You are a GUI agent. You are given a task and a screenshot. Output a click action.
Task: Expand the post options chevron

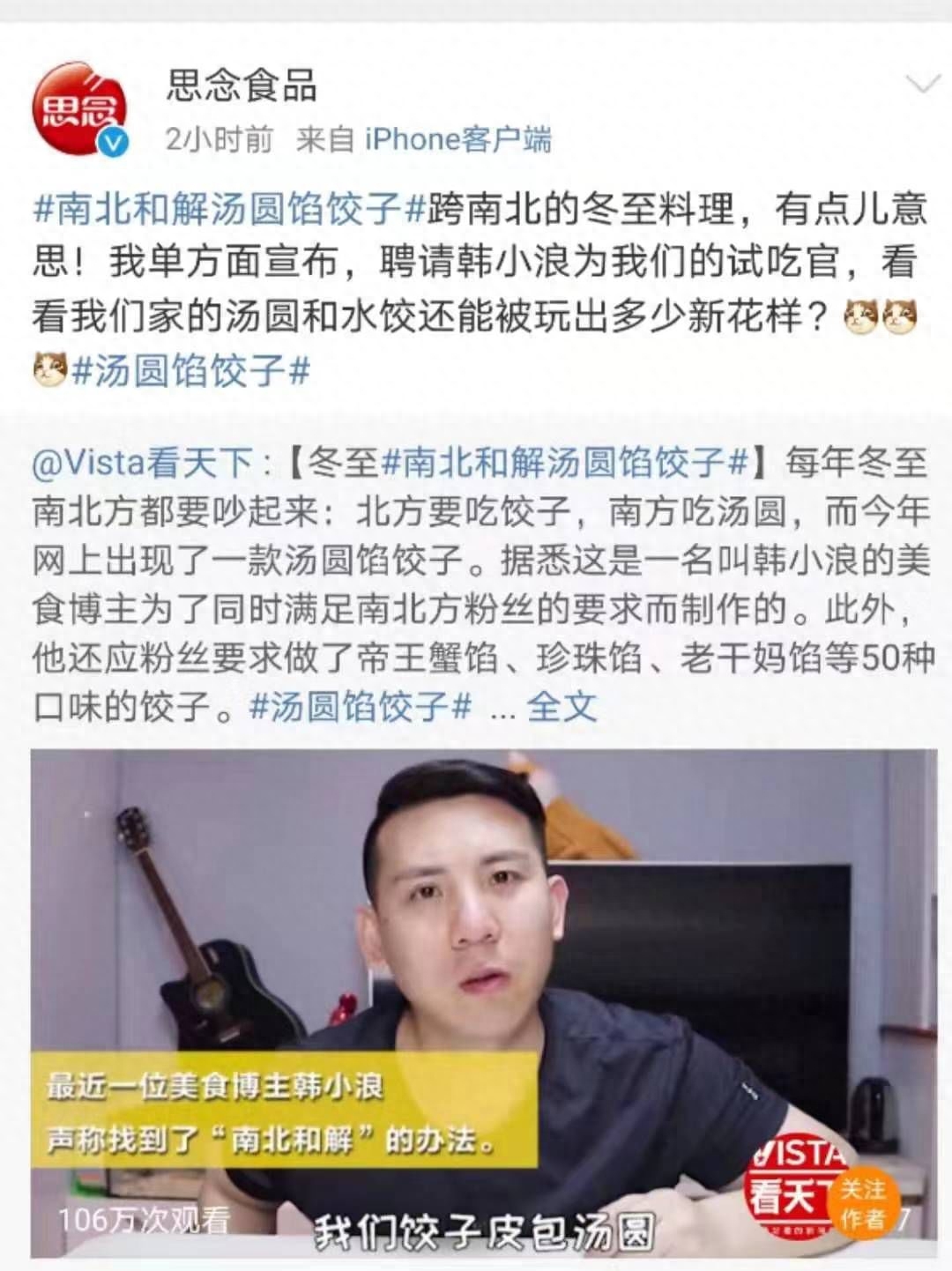[922, 85]
